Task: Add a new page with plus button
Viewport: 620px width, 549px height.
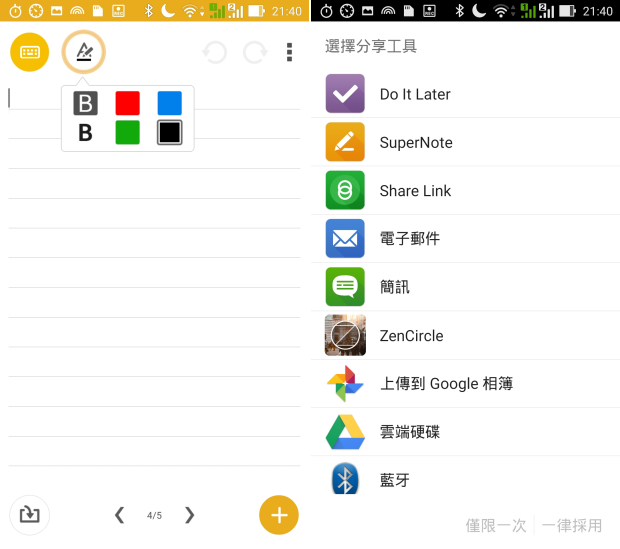Action: [x=279, y=515]
